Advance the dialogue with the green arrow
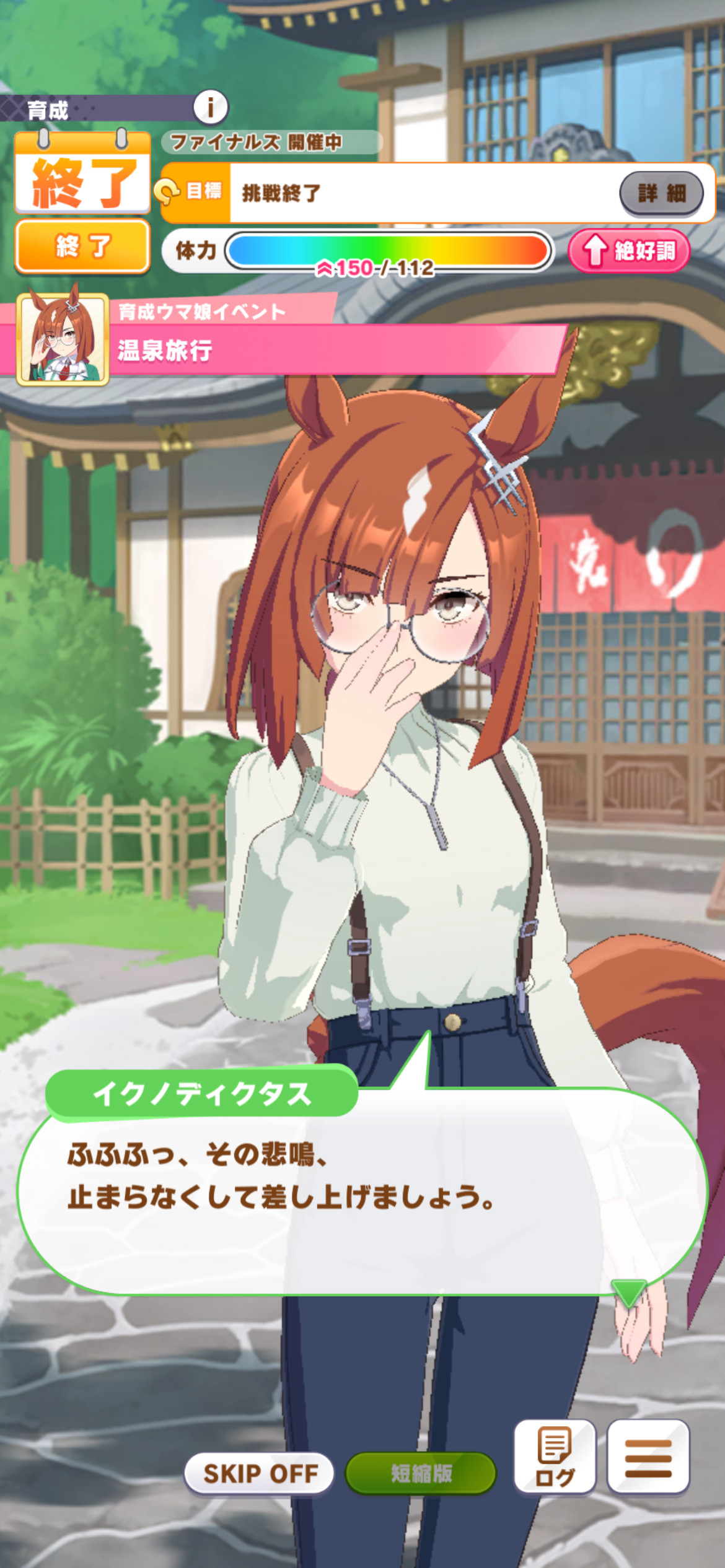Screen dimensions: 725x1568 (629, 1292)
